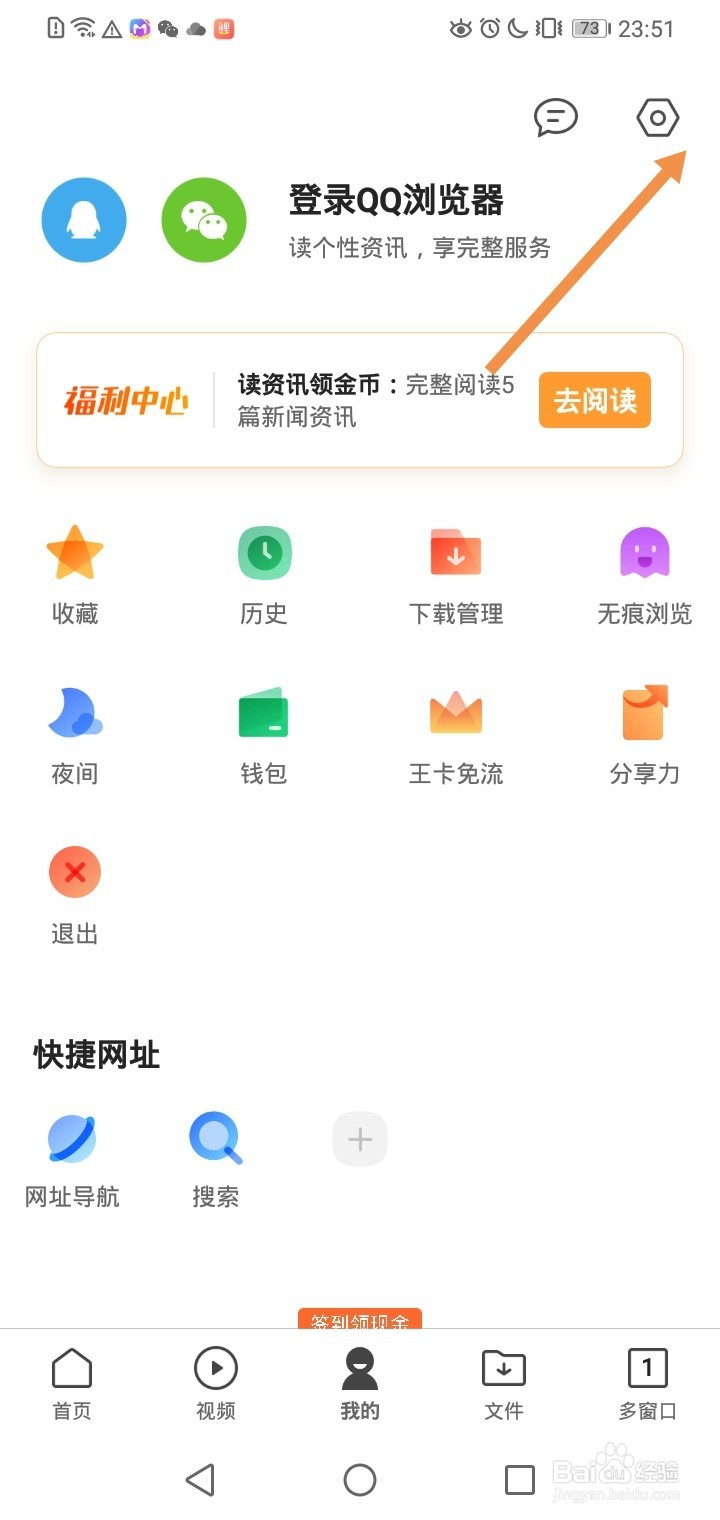The image size is (720, 1520).
Task: Open 历史 browsing history
Action: point(264,575)
